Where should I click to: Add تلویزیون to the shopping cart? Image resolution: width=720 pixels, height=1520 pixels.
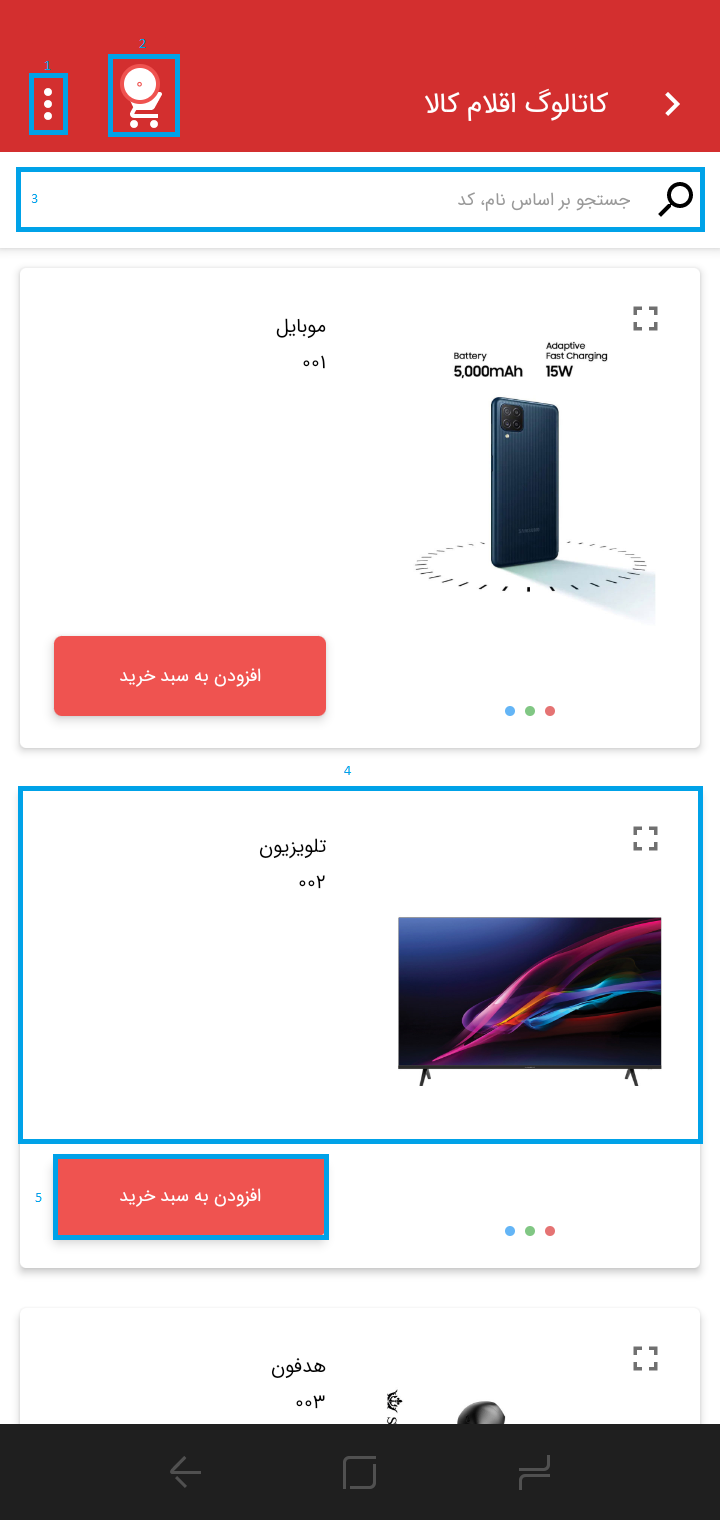pyautogui.click(x=190, y=1197)
